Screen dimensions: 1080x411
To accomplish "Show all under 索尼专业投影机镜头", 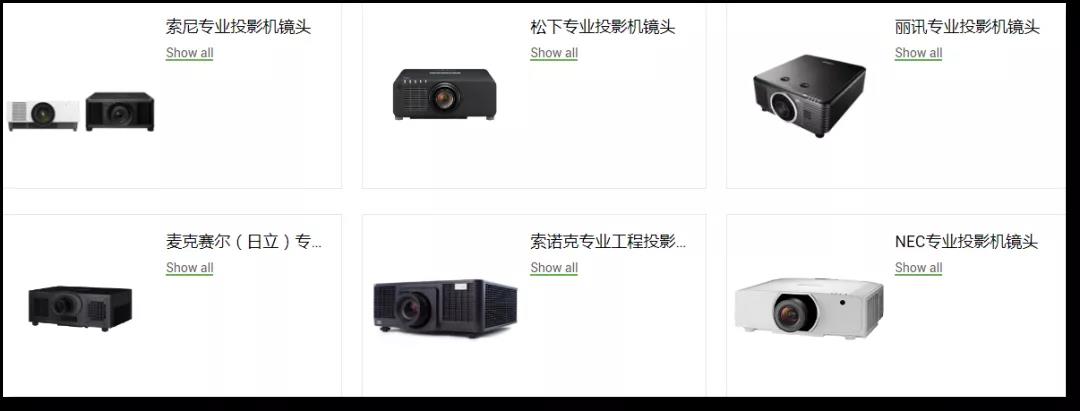I will 189,53.
